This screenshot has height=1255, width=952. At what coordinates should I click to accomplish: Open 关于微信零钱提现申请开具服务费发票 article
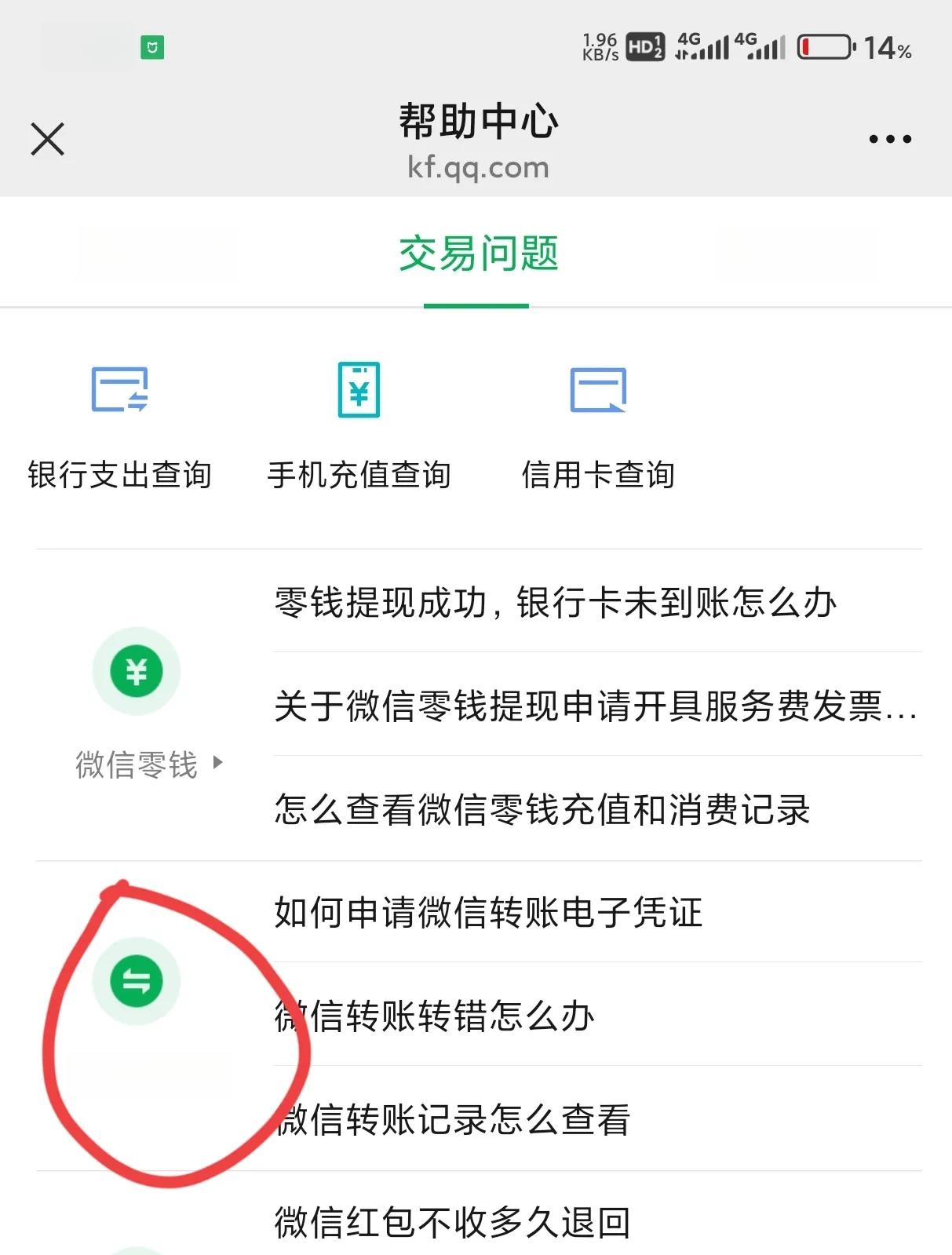click(594, 706)
